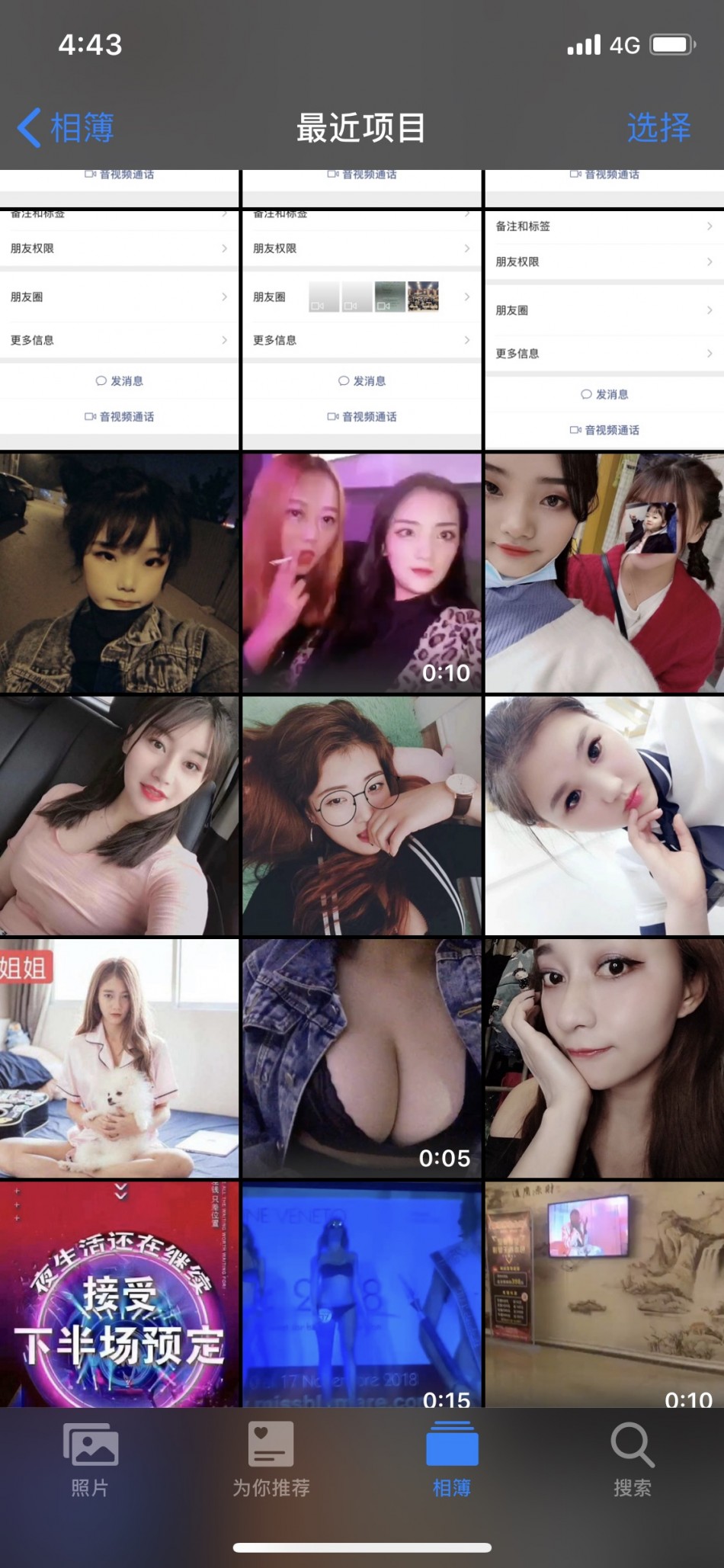The width and height of the screenshot is (724, 1568).
Task: Open the screenshot showing 朋友圈 video thumbnails
Action: click(x=362, y=329)
